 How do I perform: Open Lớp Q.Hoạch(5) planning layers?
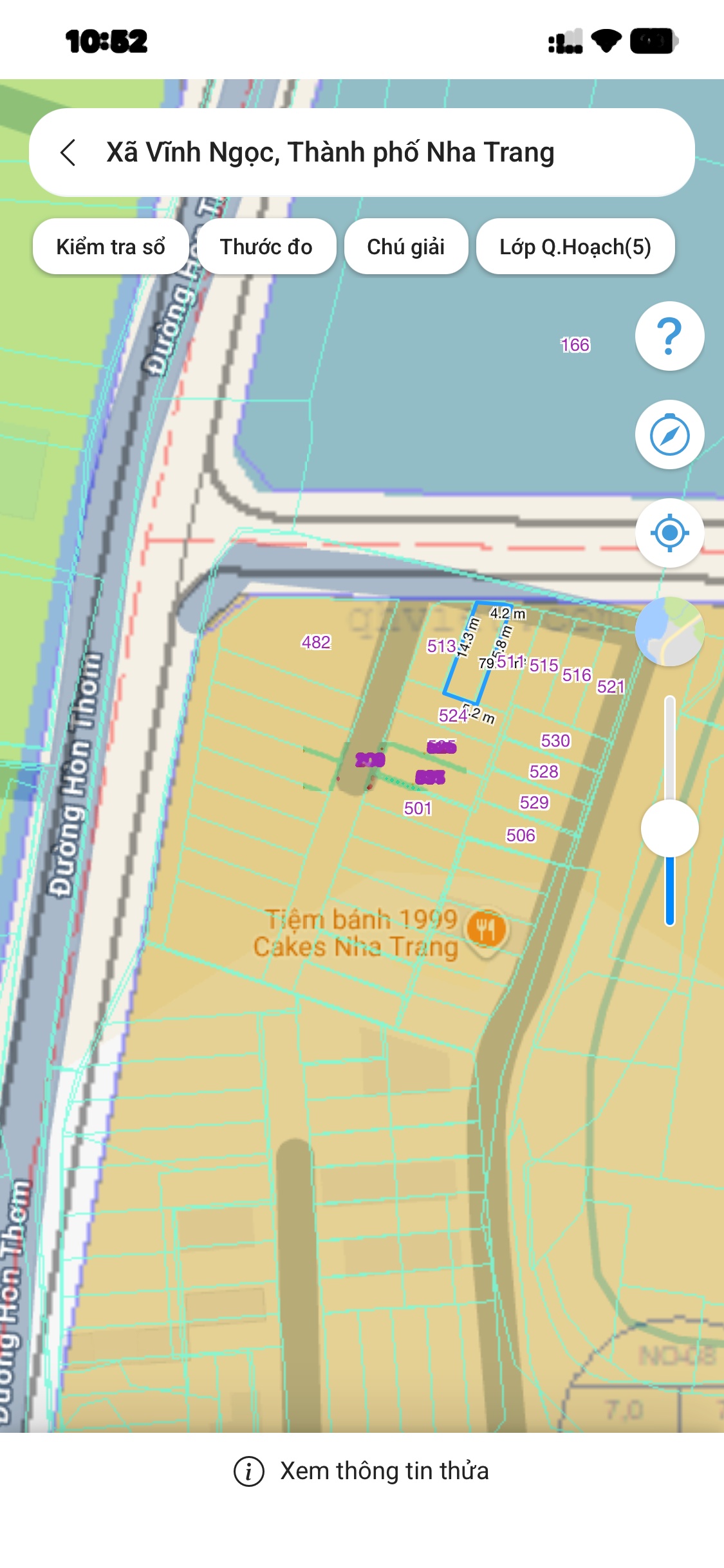tap(575, 247)
